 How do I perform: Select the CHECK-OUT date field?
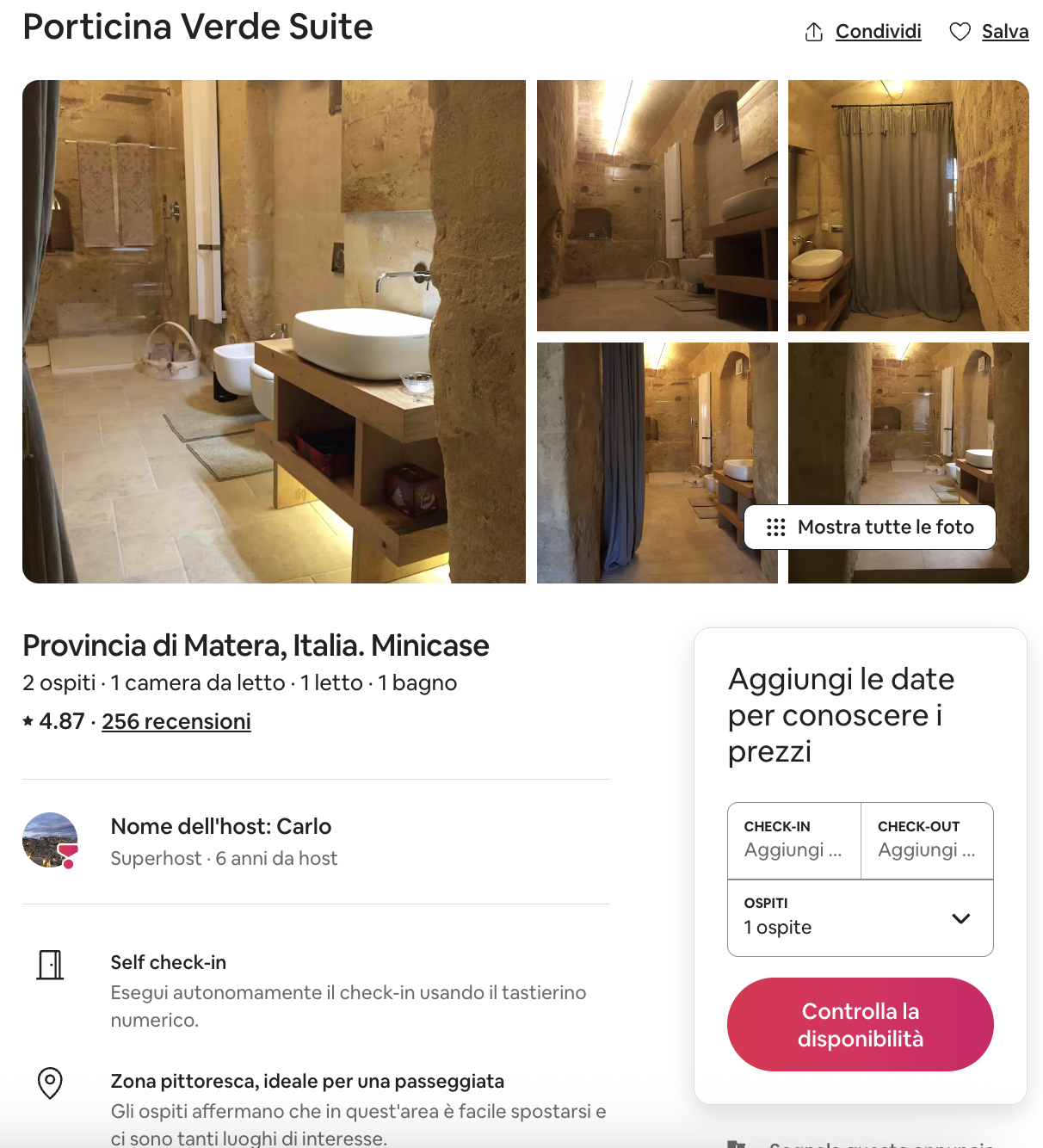tap(927, 840)
